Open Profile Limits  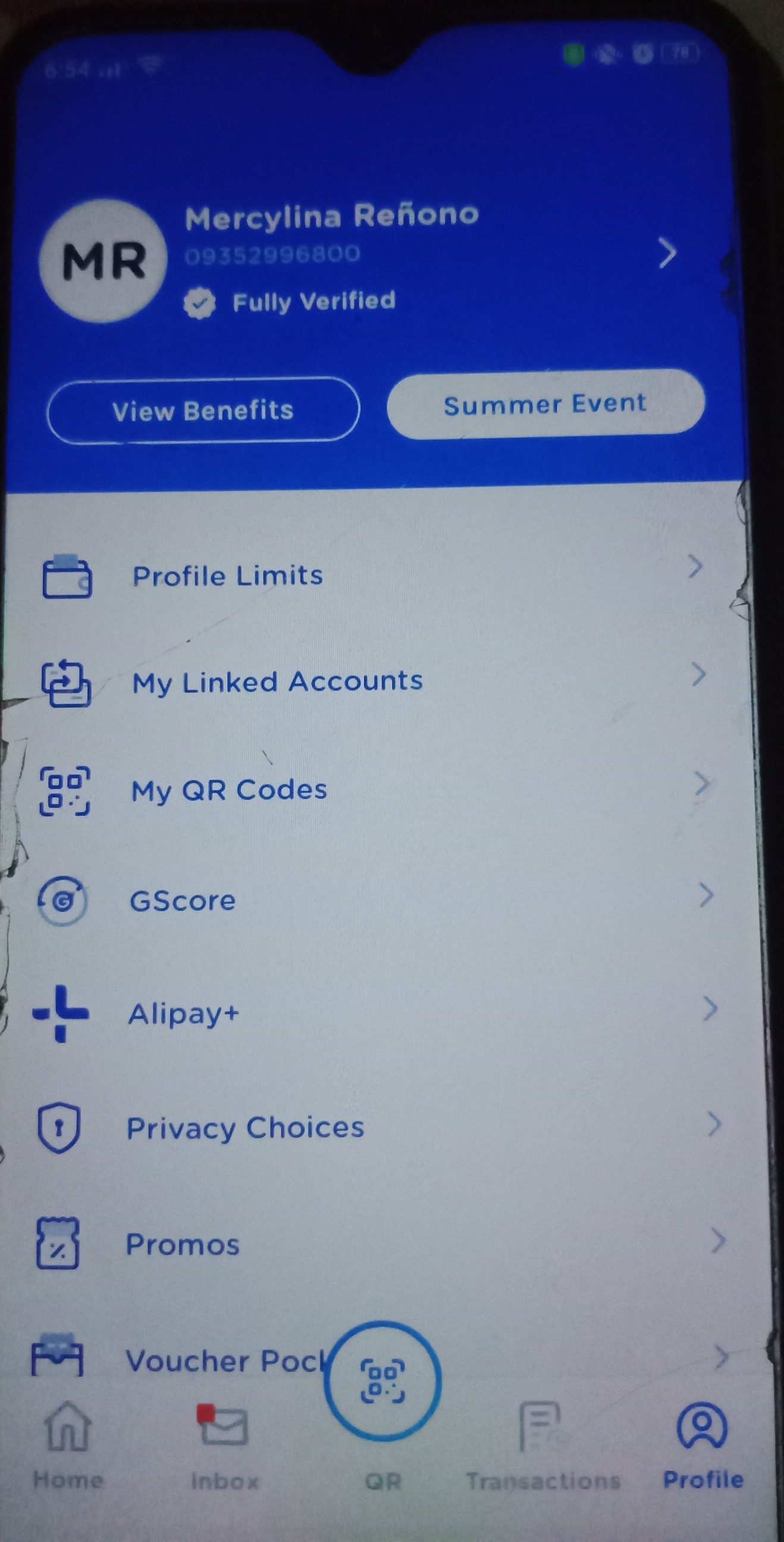[x=227, y=576]
